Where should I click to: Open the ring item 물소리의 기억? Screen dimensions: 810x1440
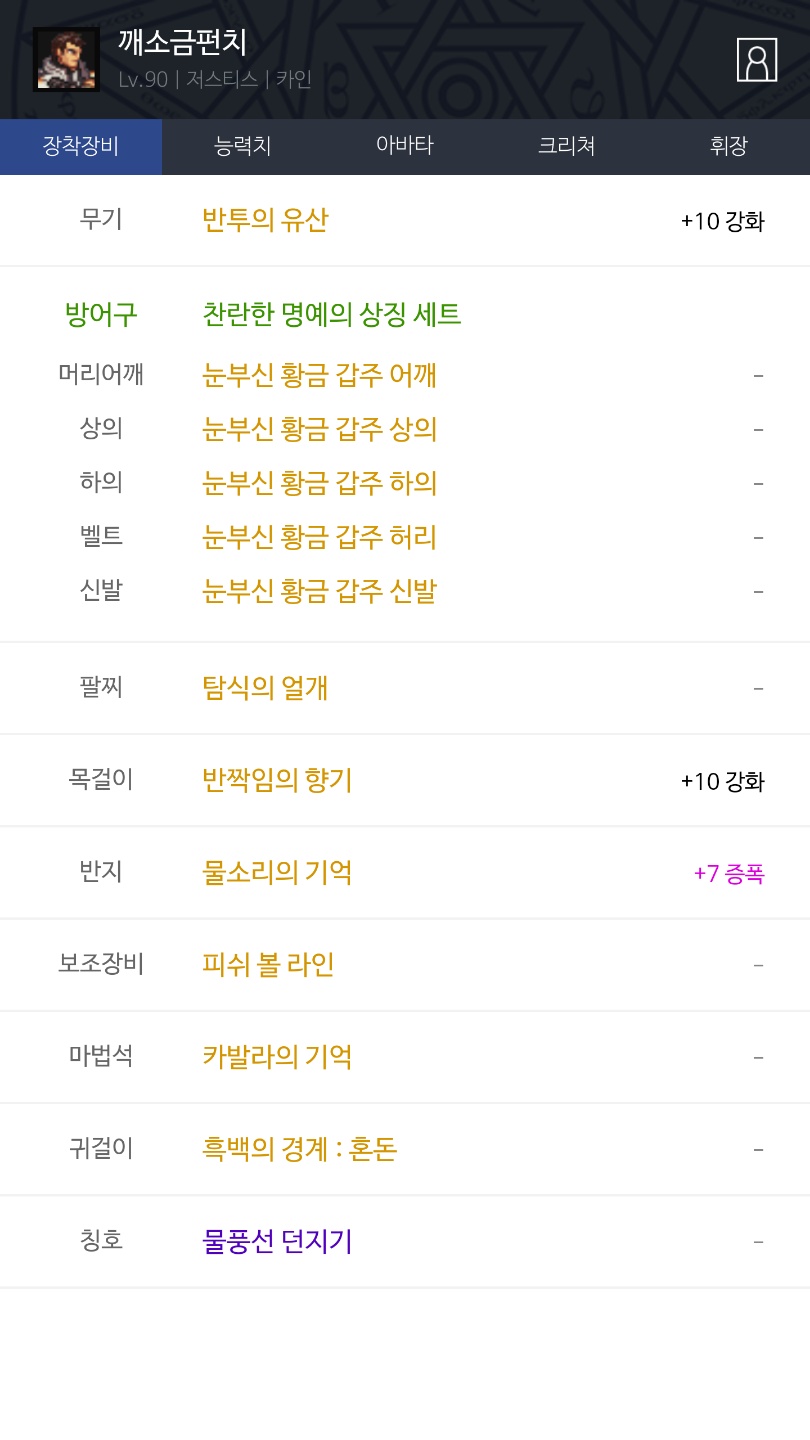pos(277,872)
